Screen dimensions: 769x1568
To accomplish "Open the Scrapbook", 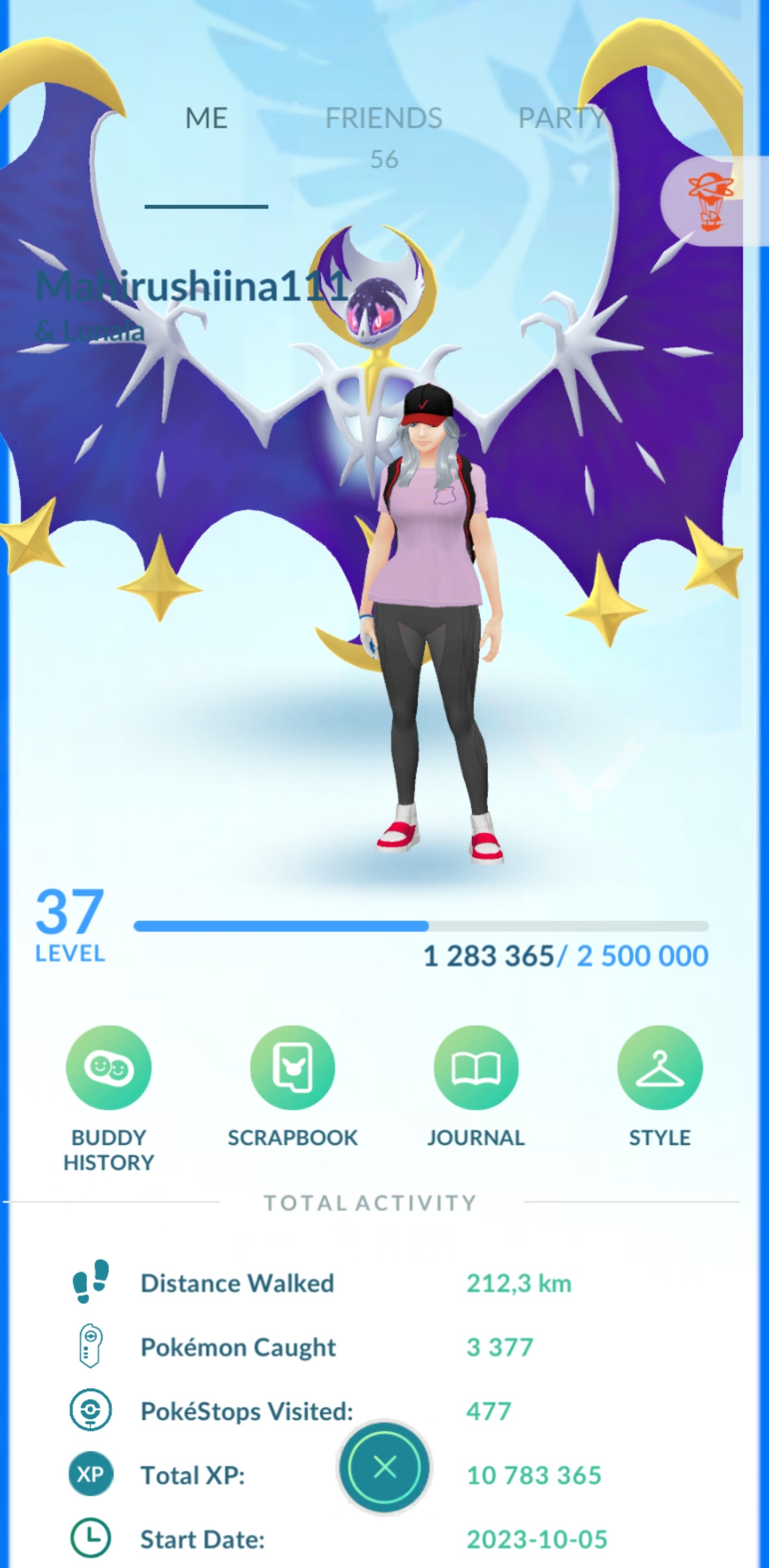I will click(293, 1067).
